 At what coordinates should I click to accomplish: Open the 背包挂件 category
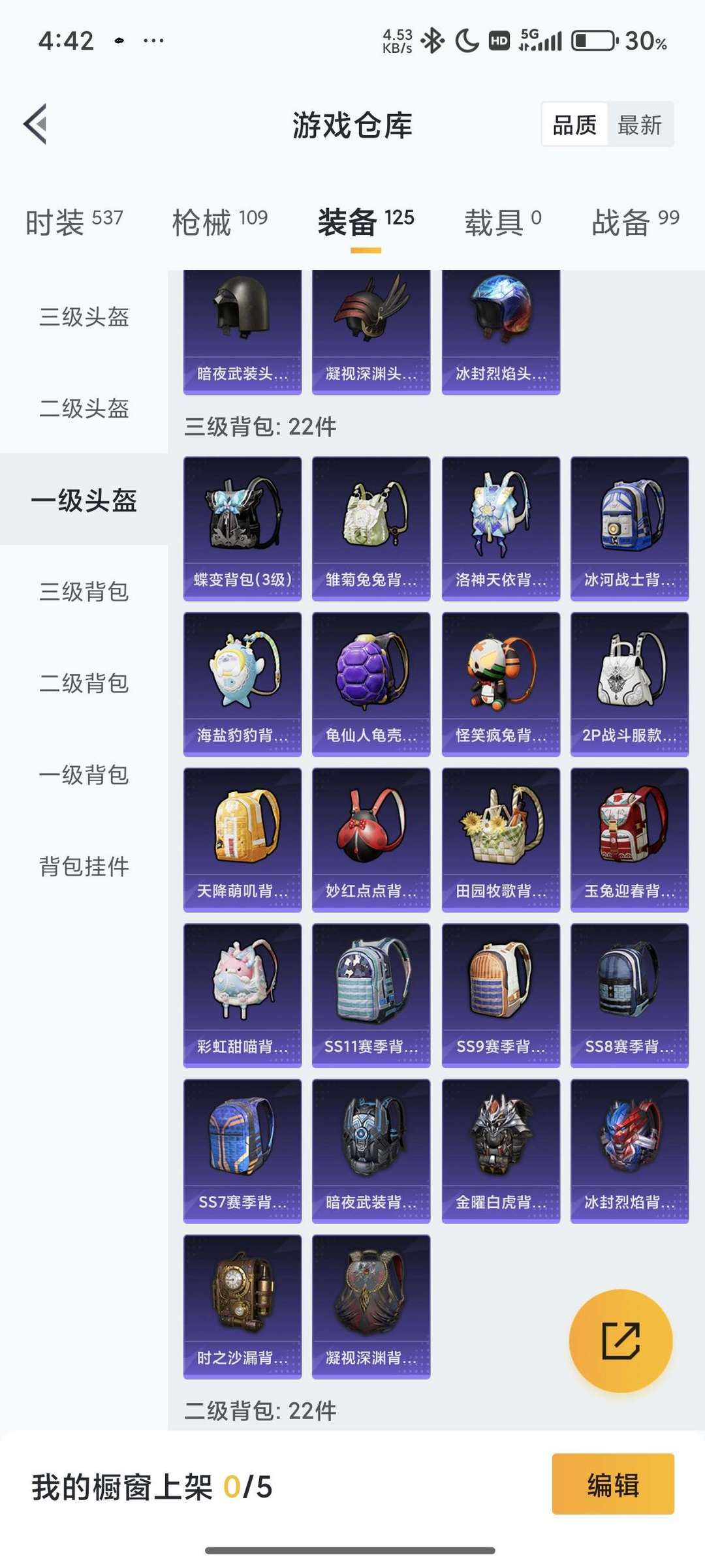84,867
